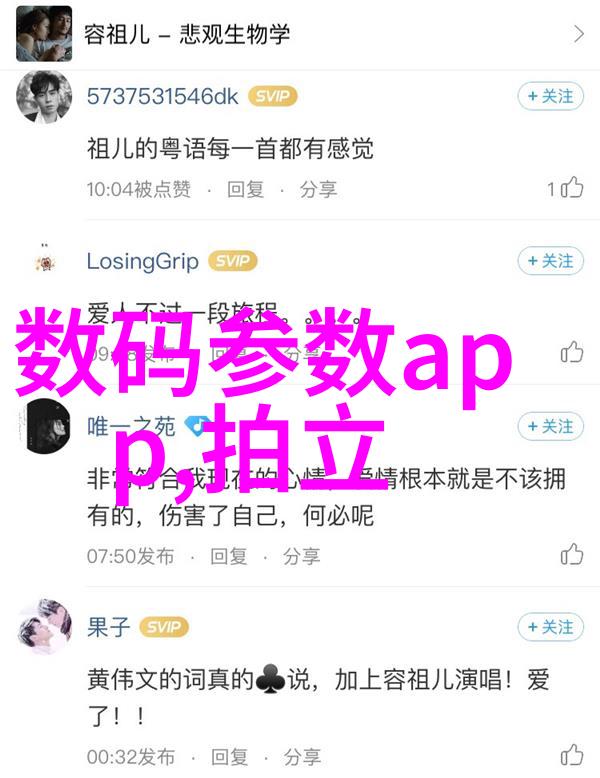The height and width of the screenshot is (778, 600).
Task: Reply to 5737531546dk's comment
Action: coord(245,188)
